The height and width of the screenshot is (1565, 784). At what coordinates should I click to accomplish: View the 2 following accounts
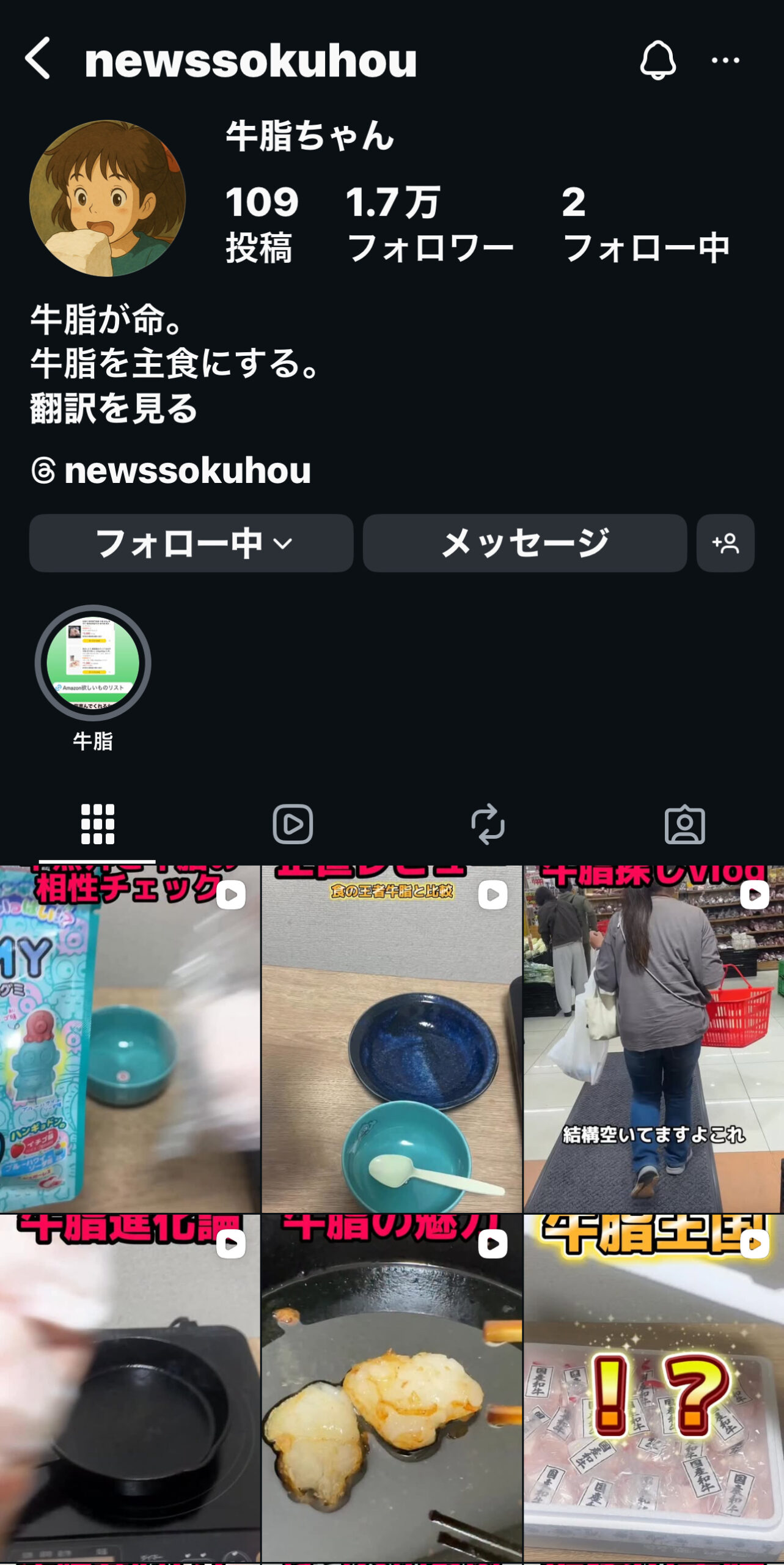[645, 225]
